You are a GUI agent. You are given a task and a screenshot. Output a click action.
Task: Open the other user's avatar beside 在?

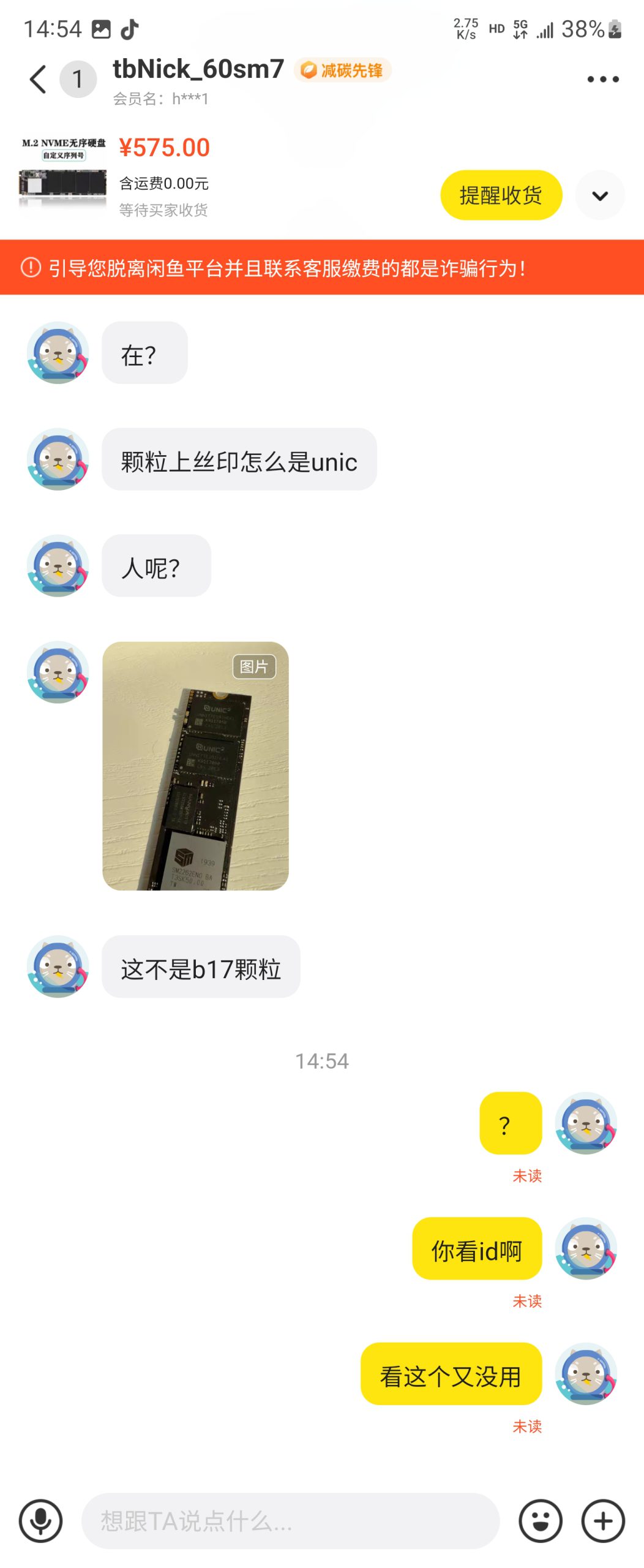[58, 353]
